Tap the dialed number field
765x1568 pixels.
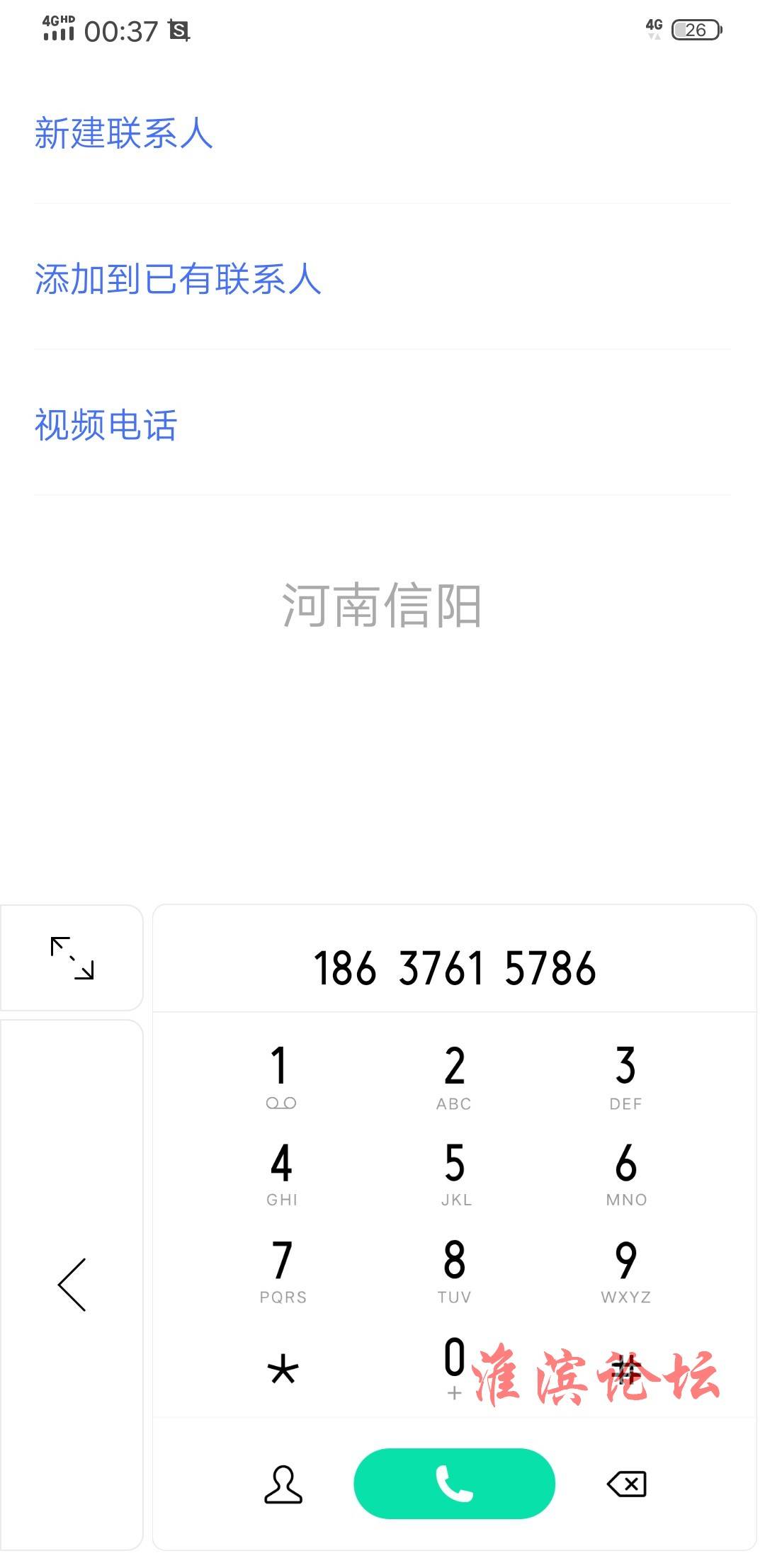[455, 968]
